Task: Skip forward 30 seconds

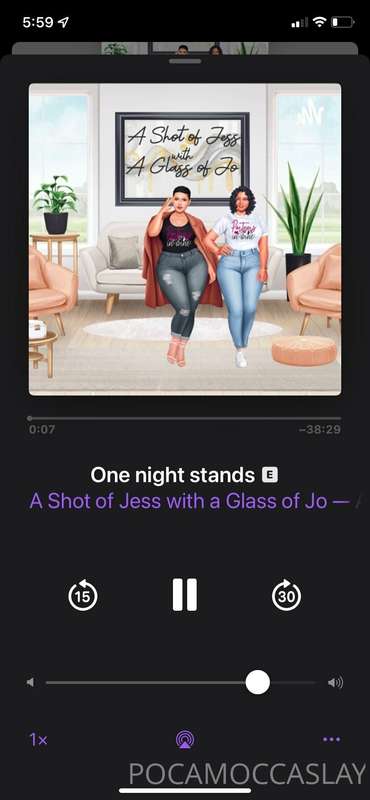Action: (286, 595)
